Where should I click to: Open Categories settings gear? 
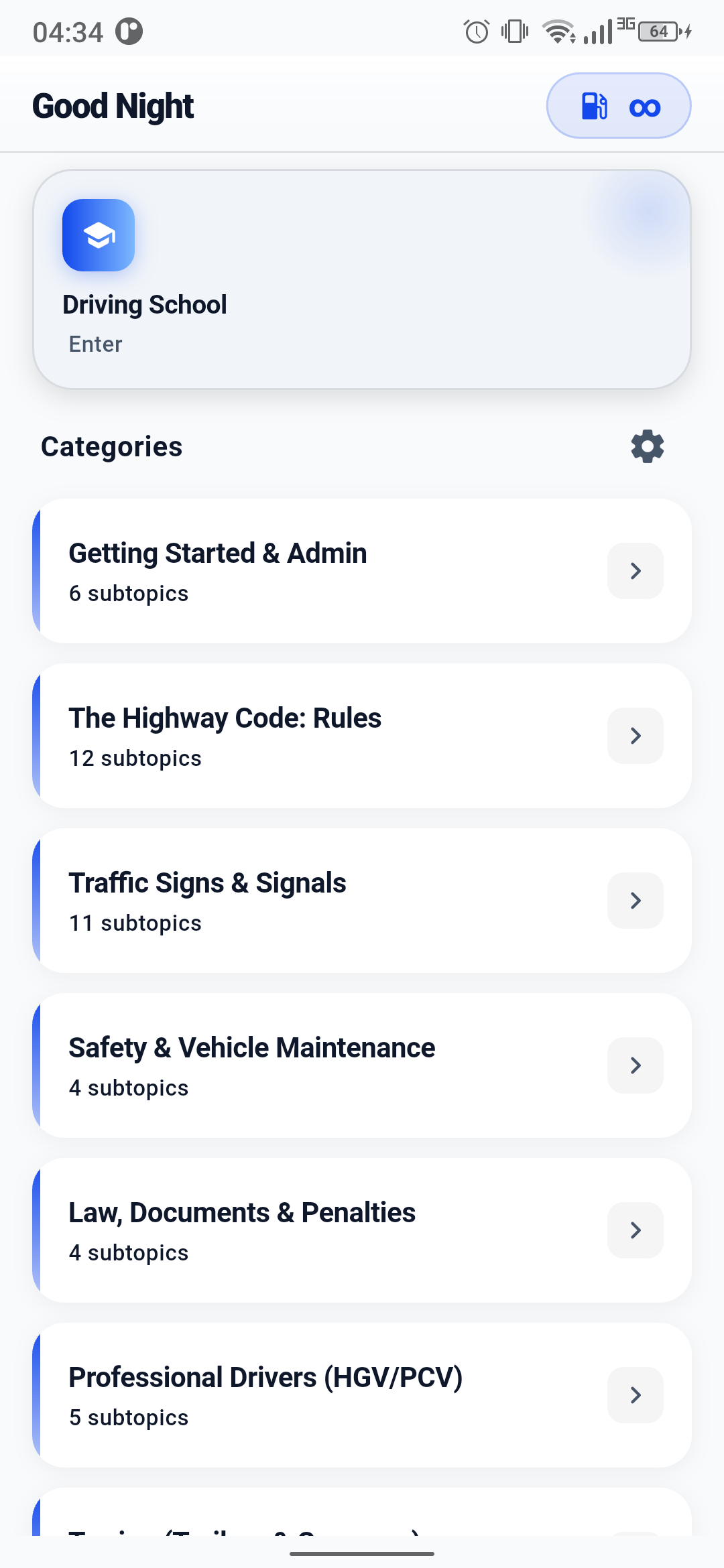[x=647, y=446]
